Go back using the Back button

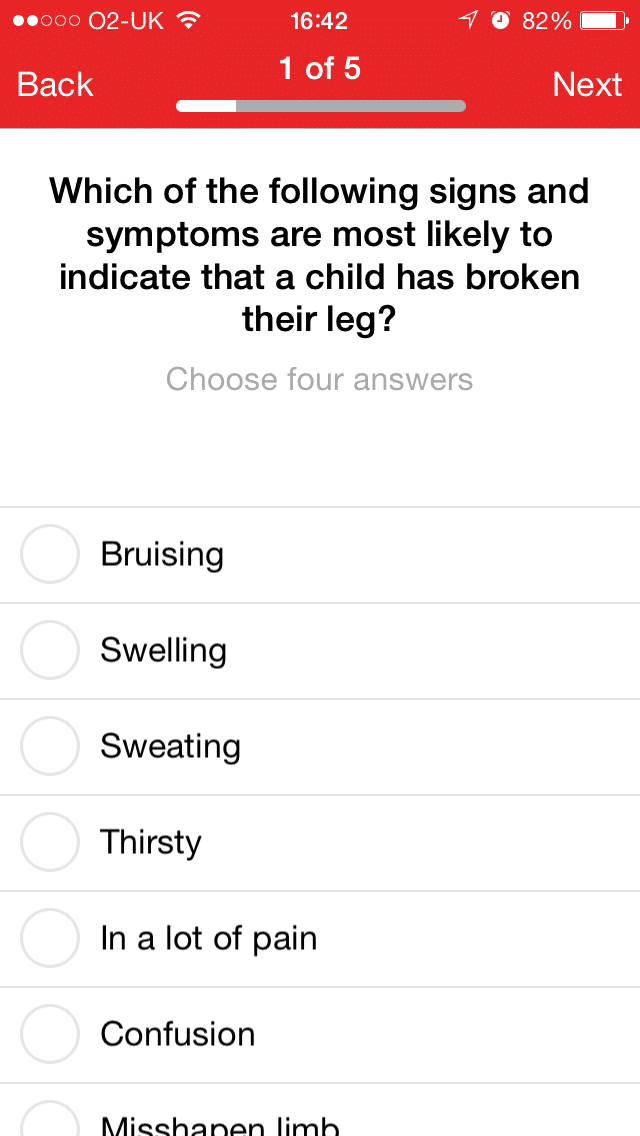pos(55,85)
